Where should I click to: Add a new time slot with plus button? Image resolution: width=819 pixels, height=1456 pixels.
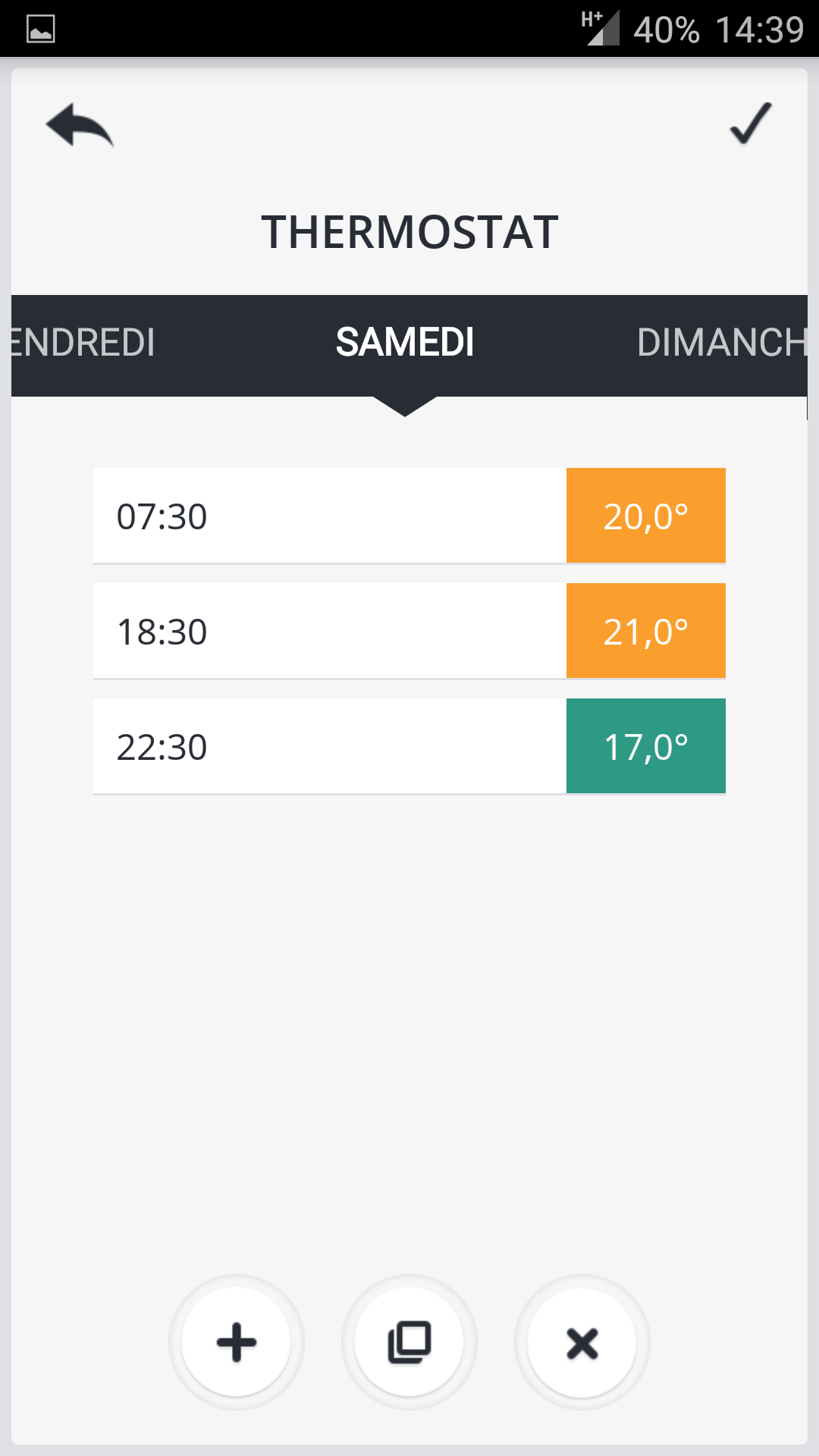click(237, 1342)
